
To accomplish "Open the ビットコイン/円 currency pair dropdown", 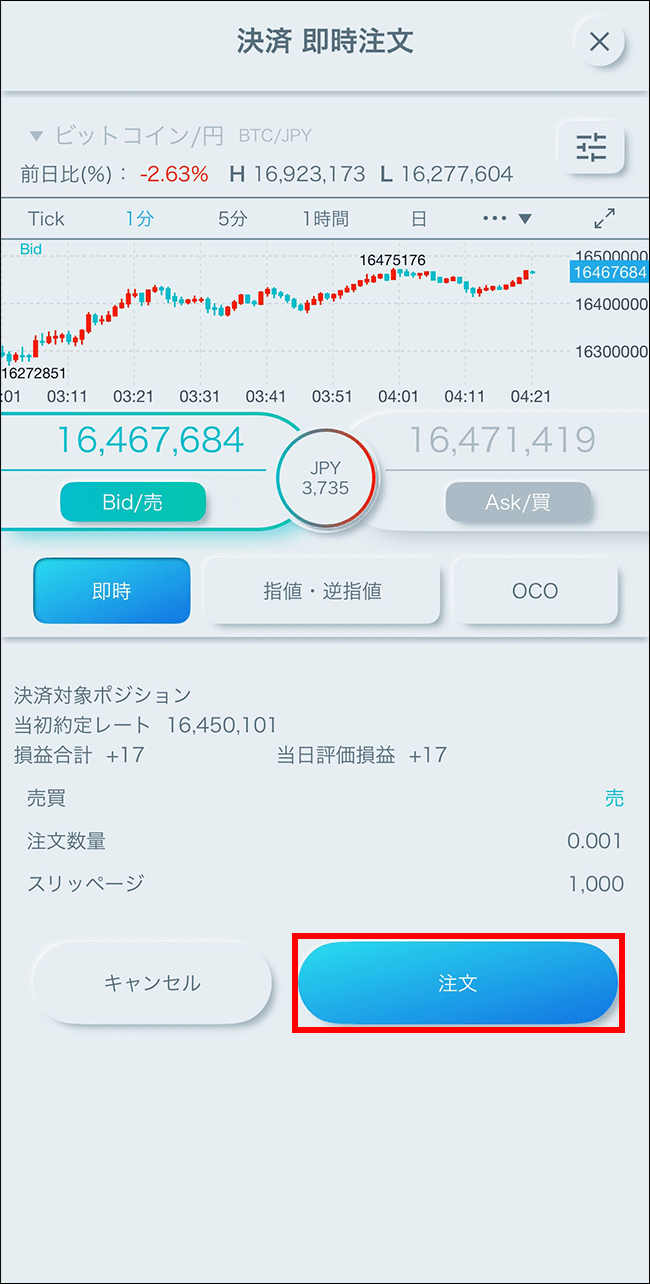I will click(x=125, y=136).
